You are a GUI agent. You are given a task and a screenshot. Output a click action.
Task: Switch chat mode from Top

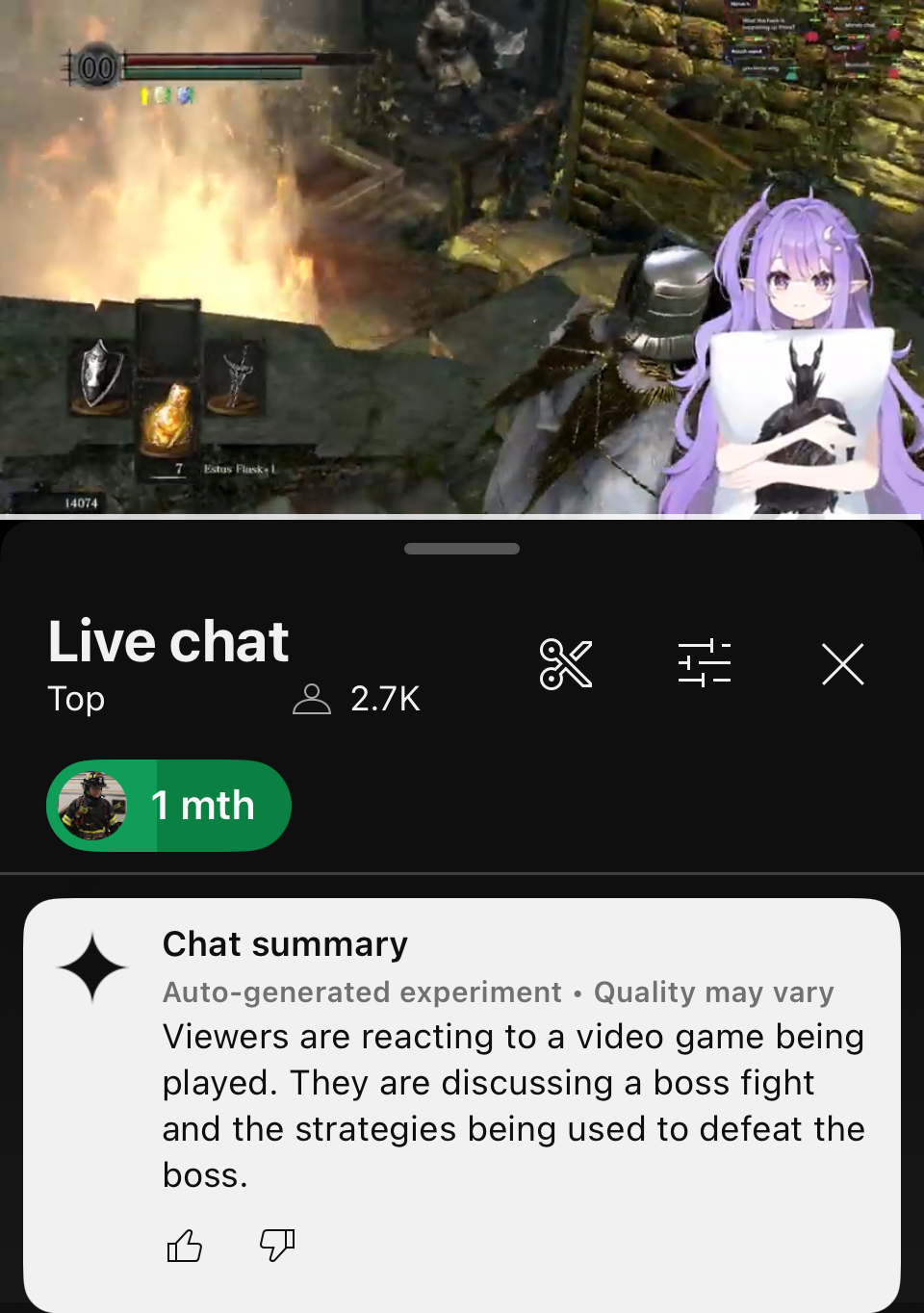[77, 699]
